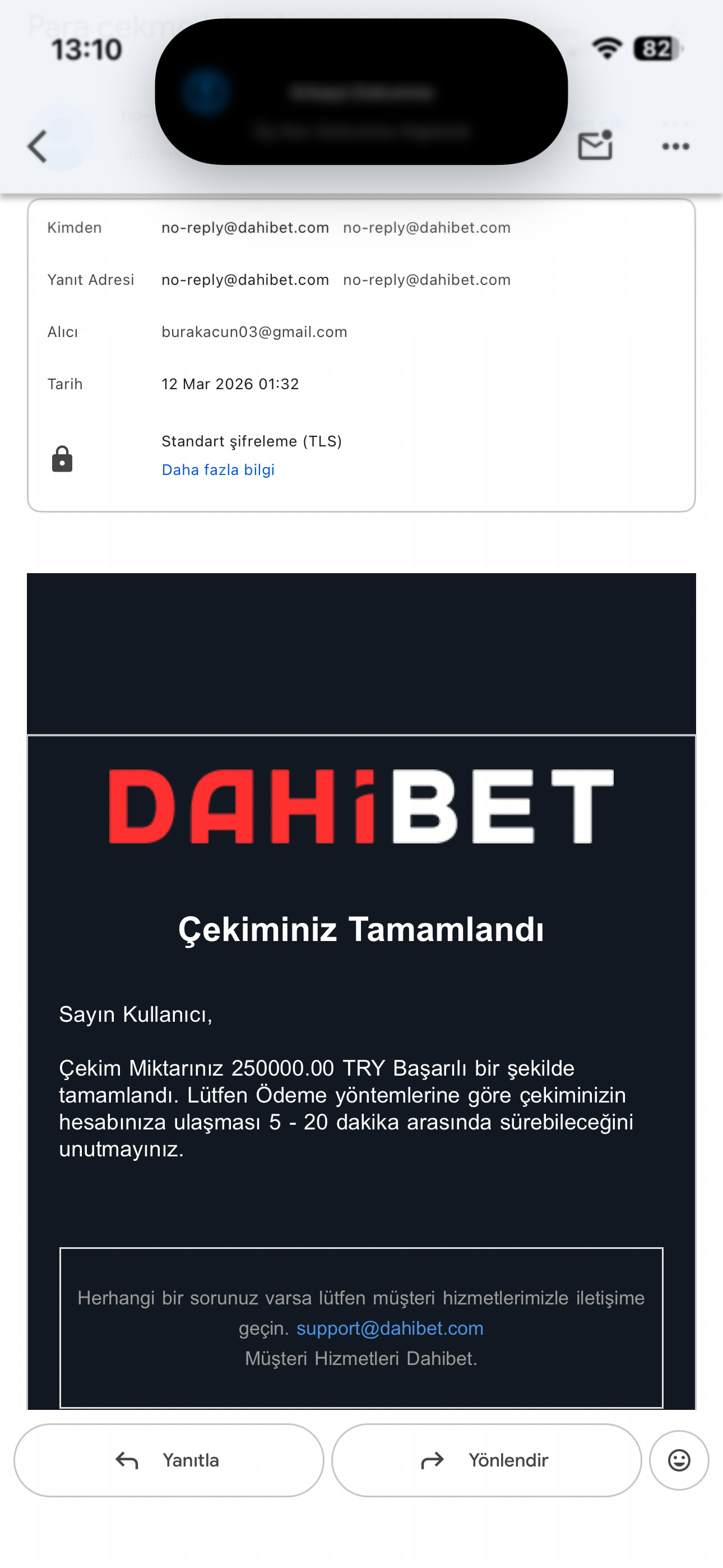Open the Daha fazla bilgi link
Screen dimensions: 723x1568
point(218,470)
